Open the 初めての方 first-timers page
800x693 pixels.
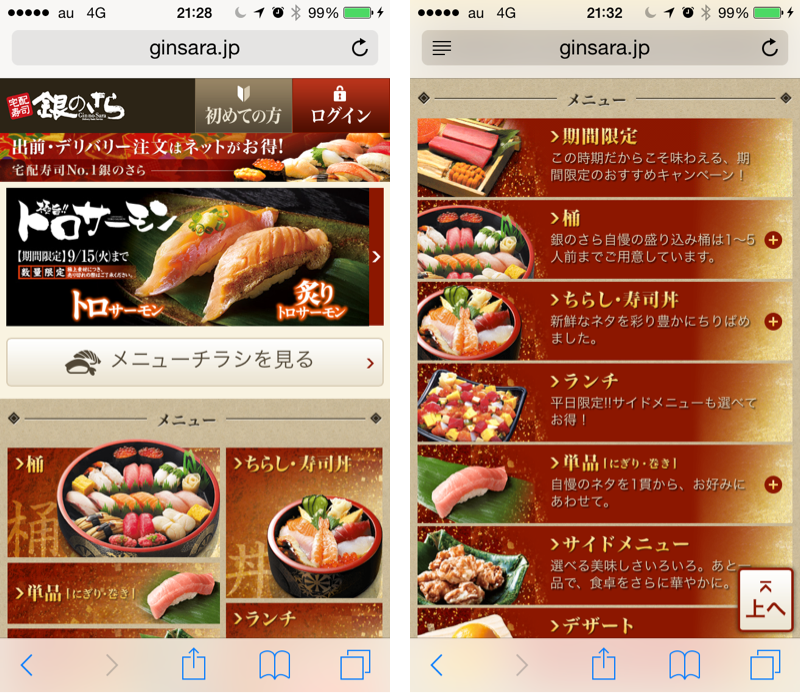(243, 106)
